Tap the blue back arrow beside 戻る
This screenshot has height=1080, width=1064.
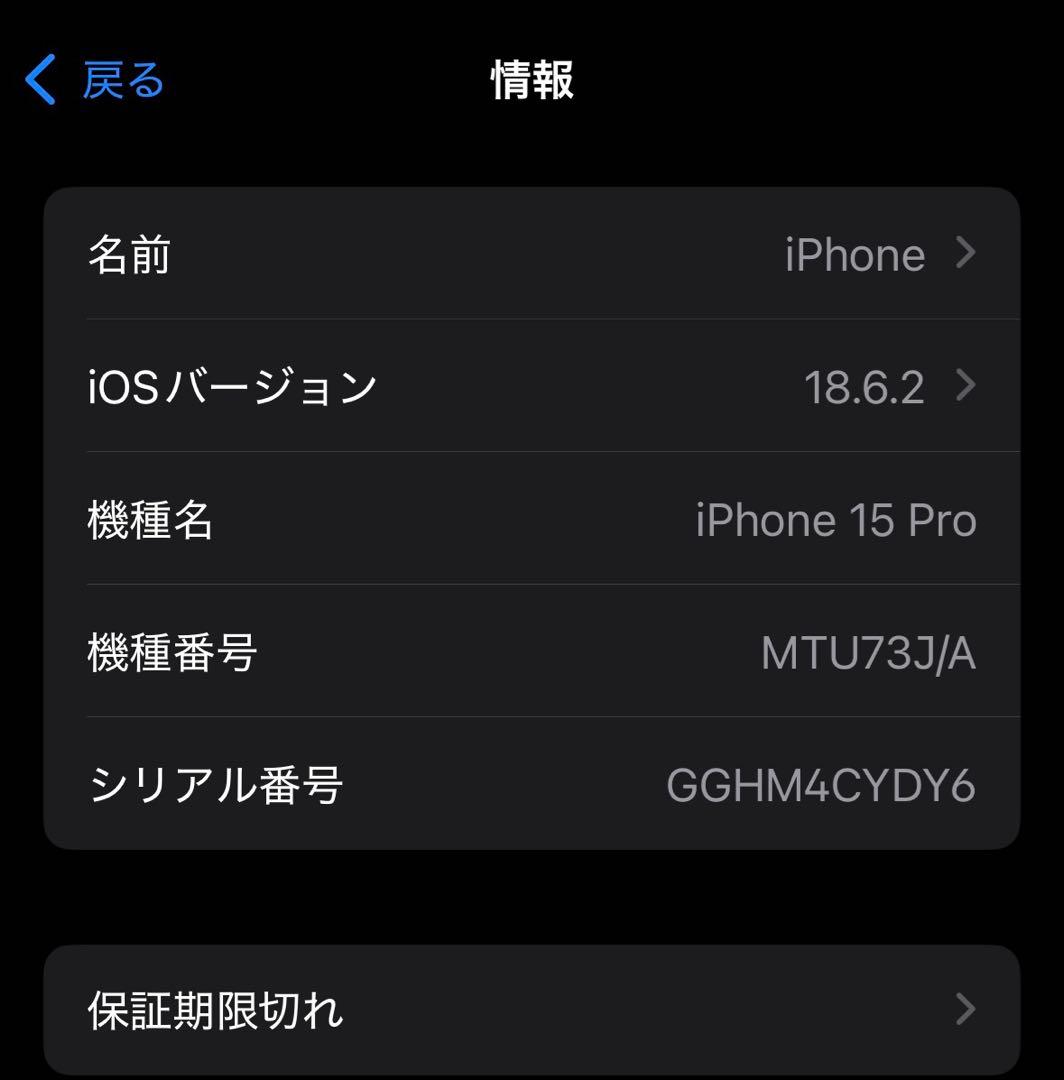point(40,80)
